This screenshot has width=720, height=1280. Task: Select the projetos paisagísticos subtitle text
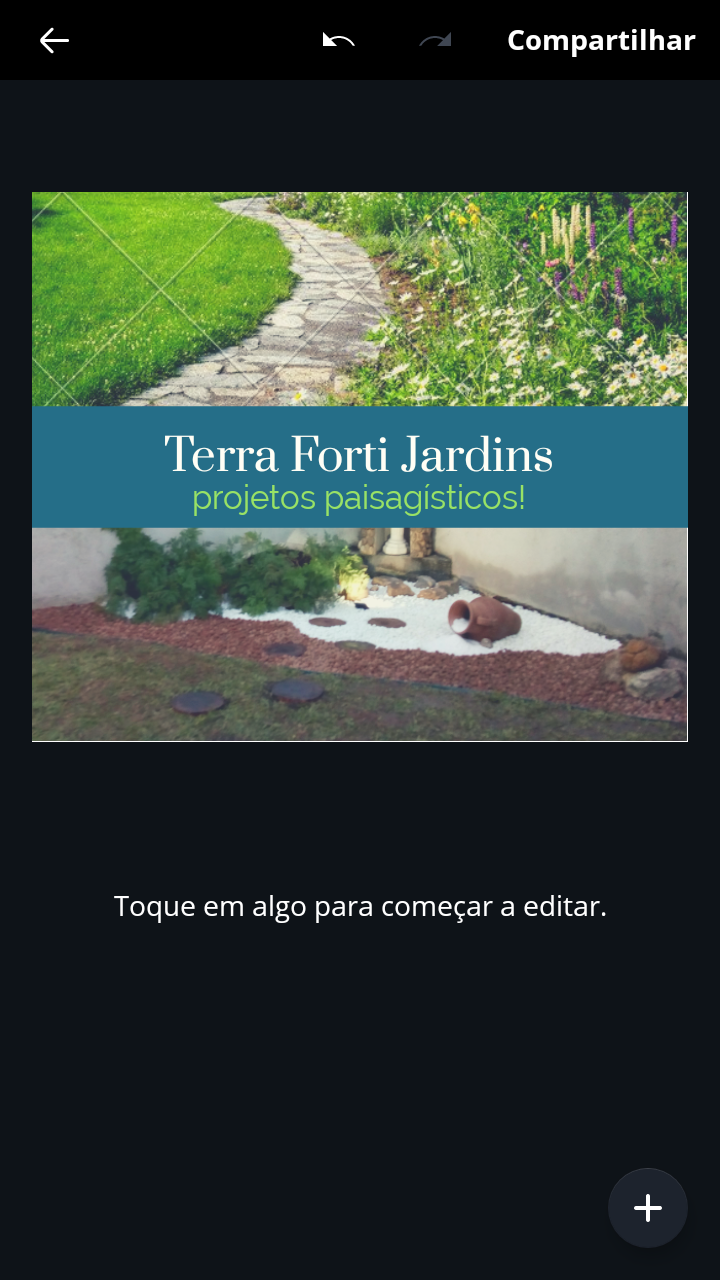coord(358,498)
